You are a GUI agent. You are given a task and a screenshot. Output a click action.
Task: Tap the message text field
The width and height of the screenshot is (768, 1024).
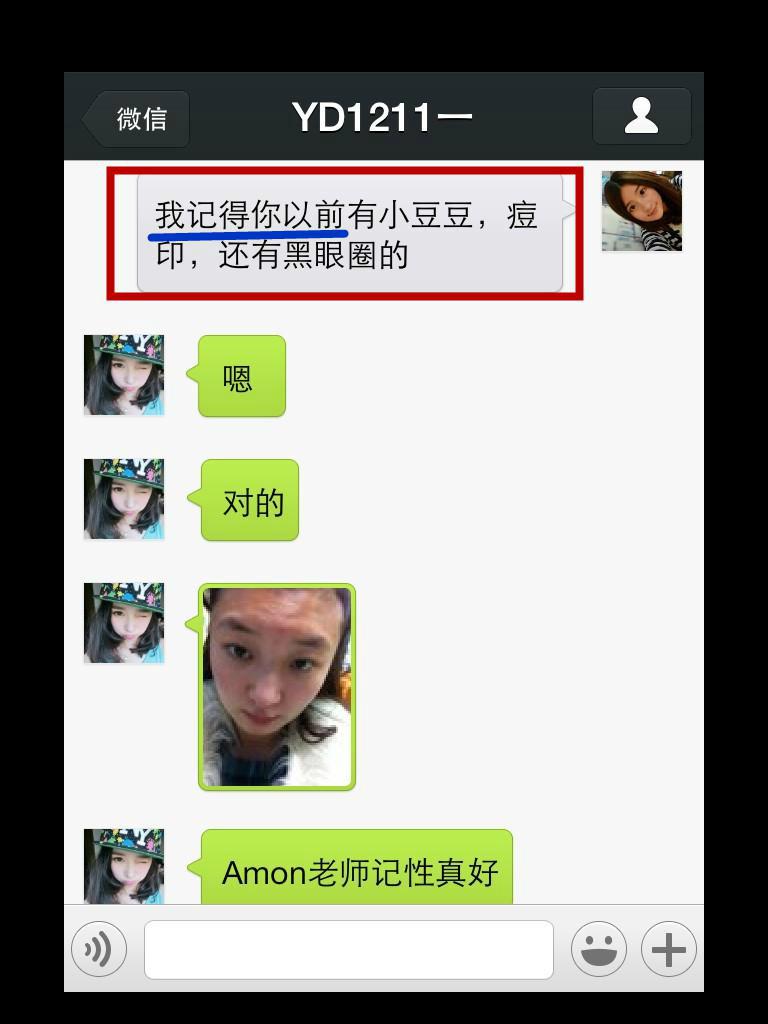coord(348,949)
